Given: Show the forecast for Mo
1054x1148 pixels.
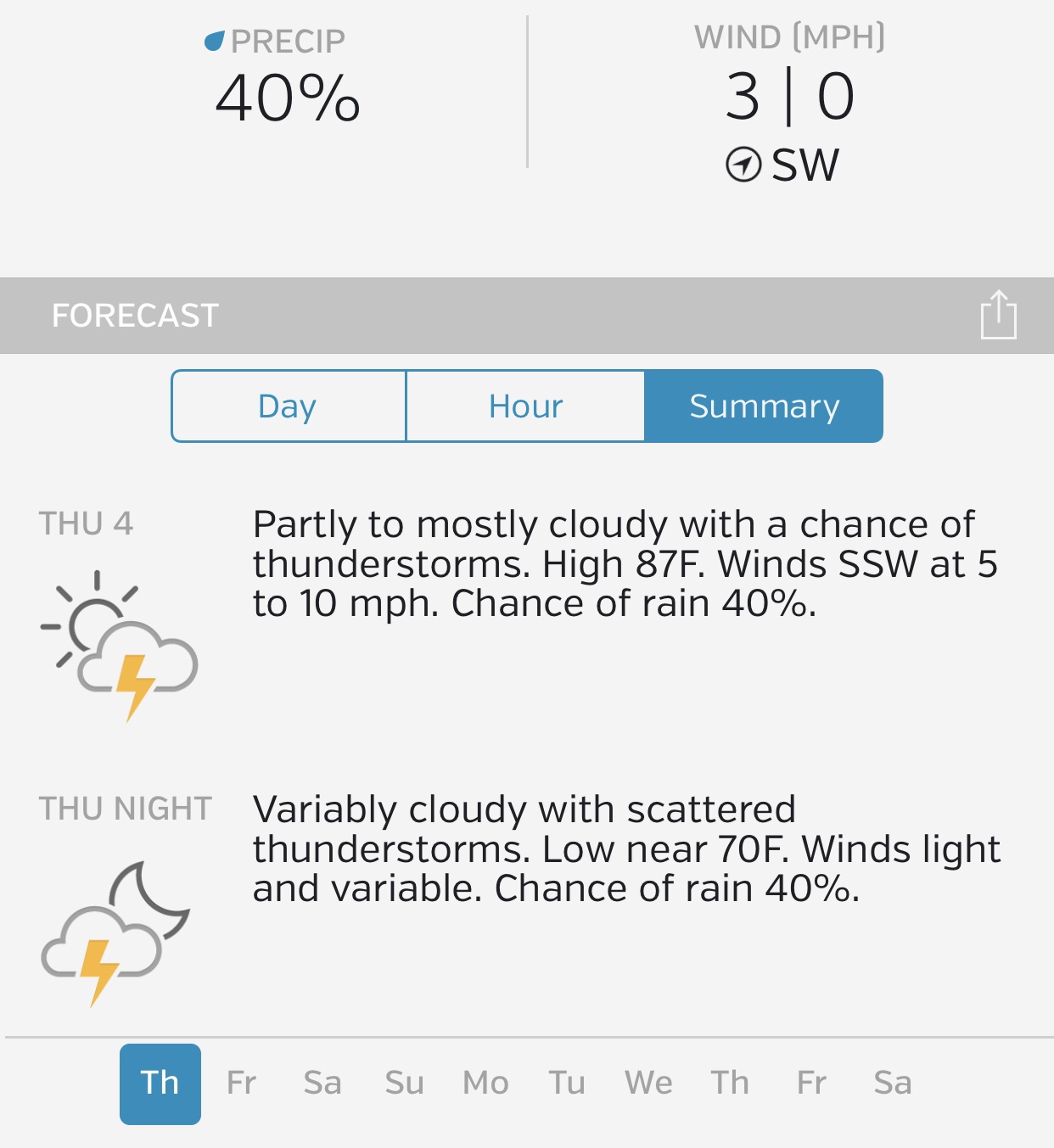Looking at the screenshot, I should click(485, 1084).
